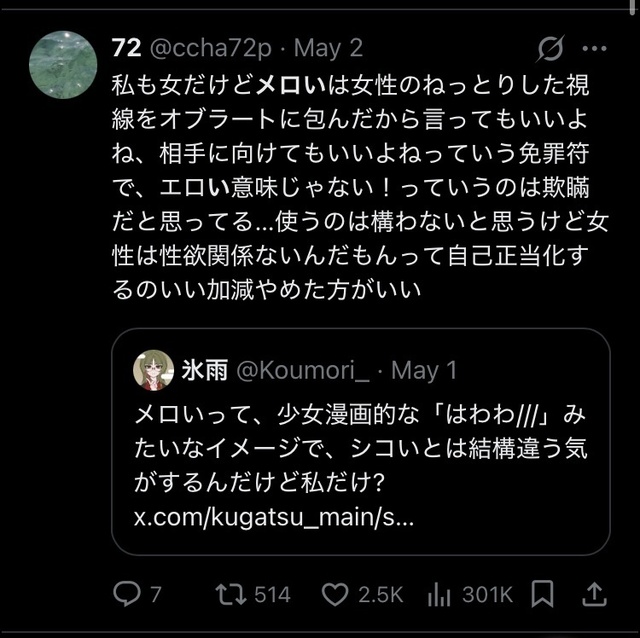Open the @ccha72p profile name link

pos(211,48)
